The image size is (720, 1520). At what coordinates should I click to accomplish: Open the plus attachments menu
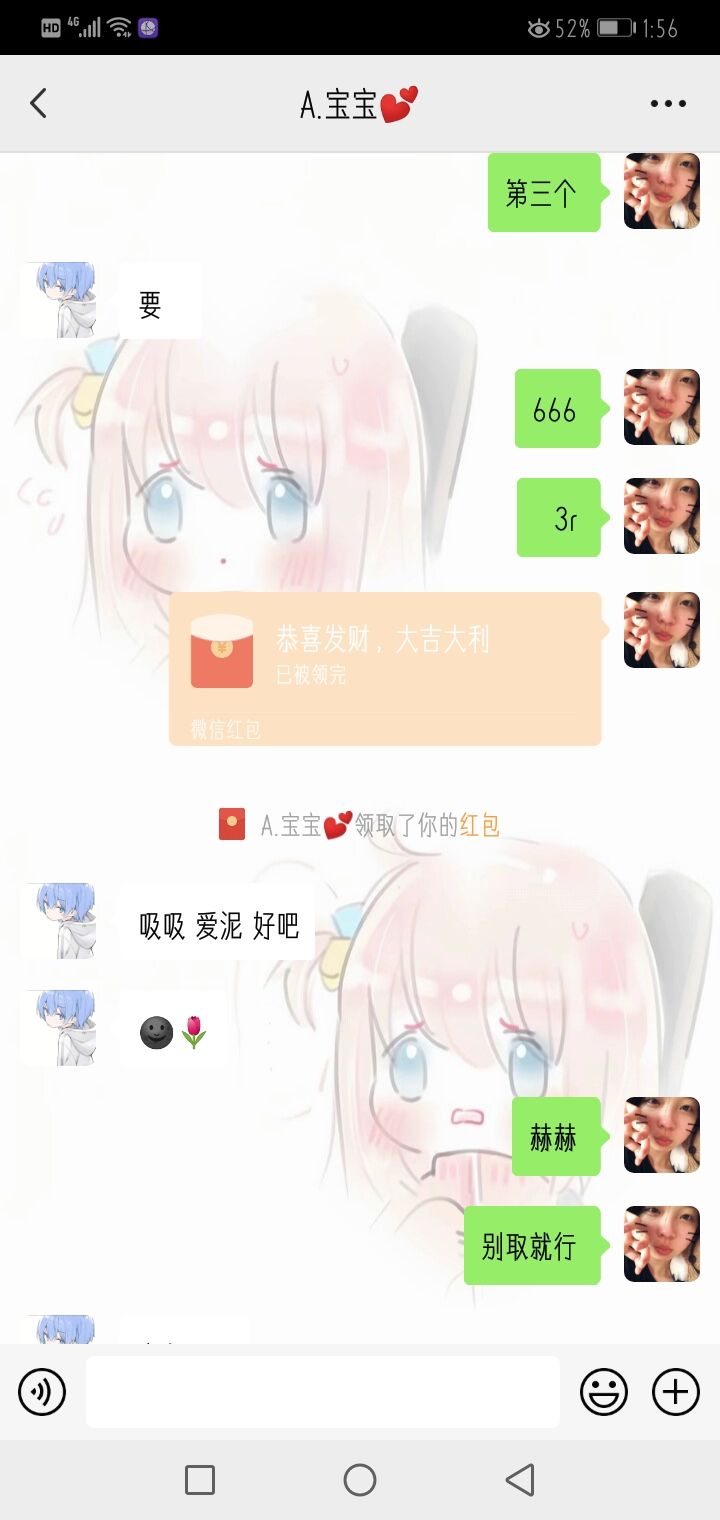pos(676,1392)
